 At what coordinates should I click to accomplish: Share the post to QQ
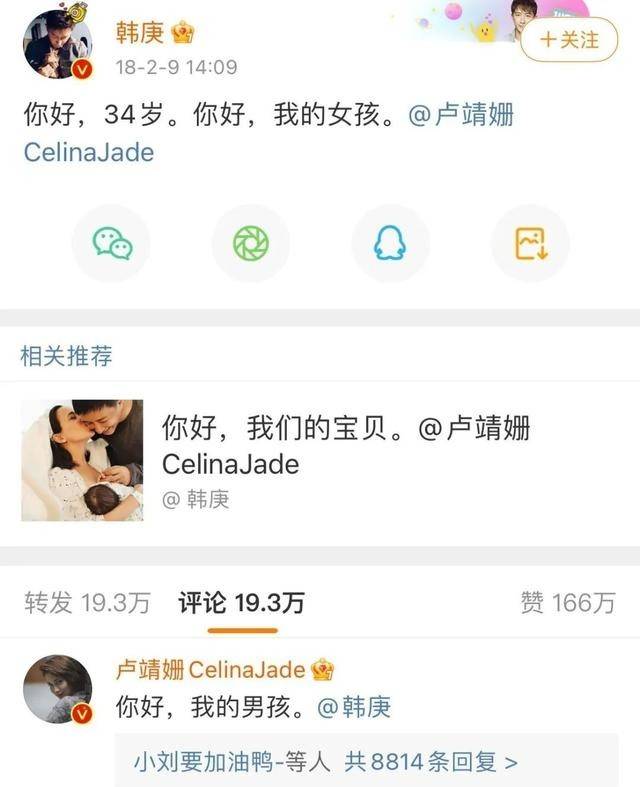pos(390,243)
